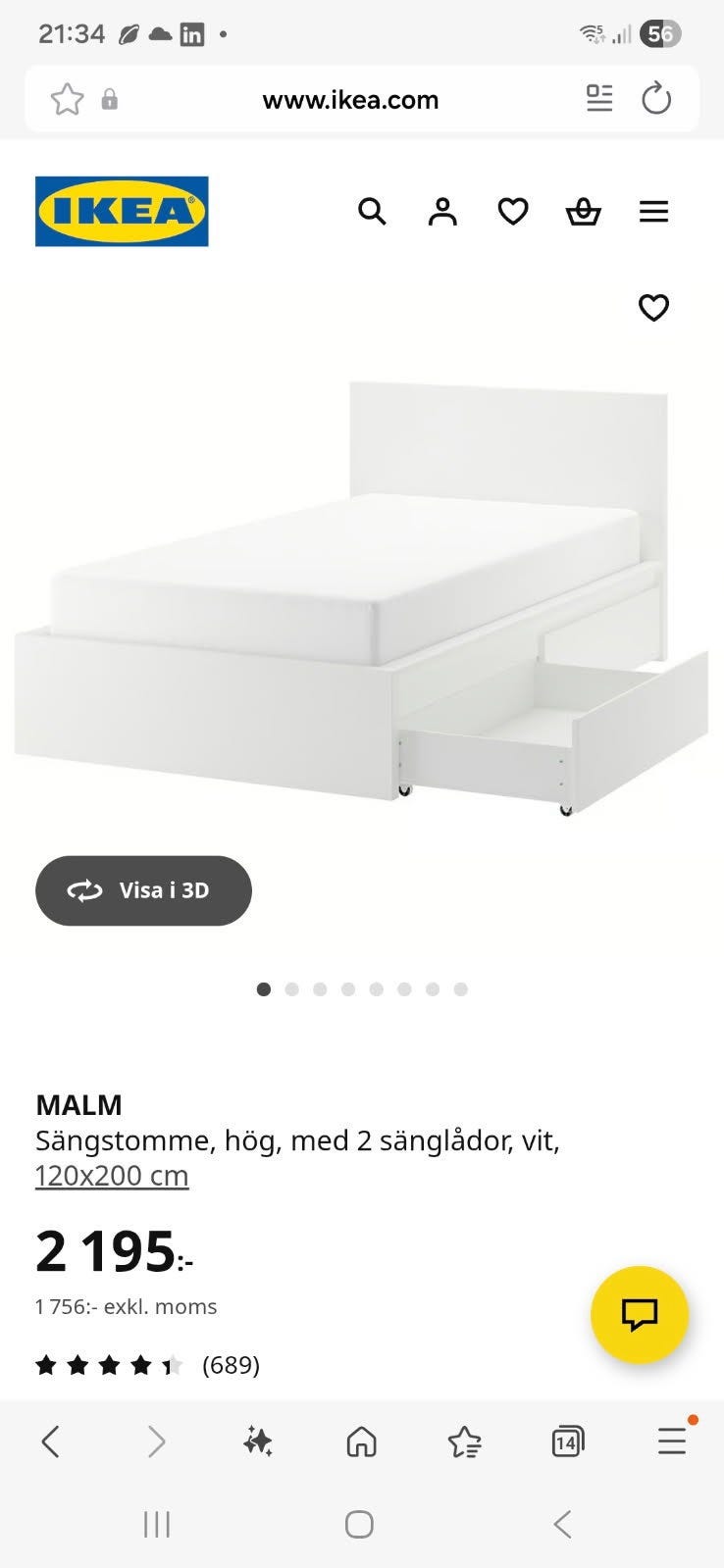
Task: Reload the page
Action: tap(655, 98)
